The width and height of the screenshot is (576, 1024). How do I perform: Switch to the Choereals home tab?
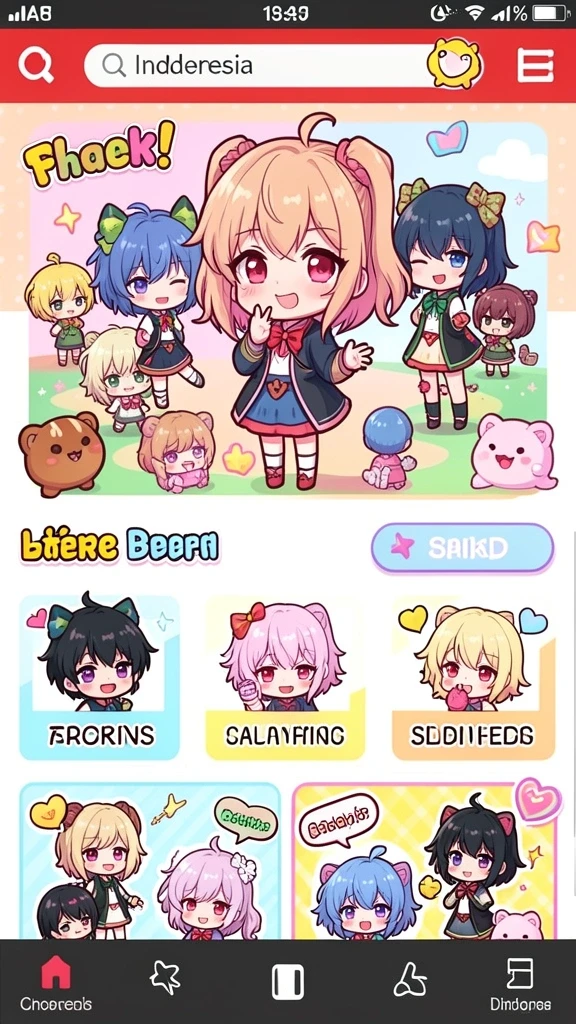(56, 984)
